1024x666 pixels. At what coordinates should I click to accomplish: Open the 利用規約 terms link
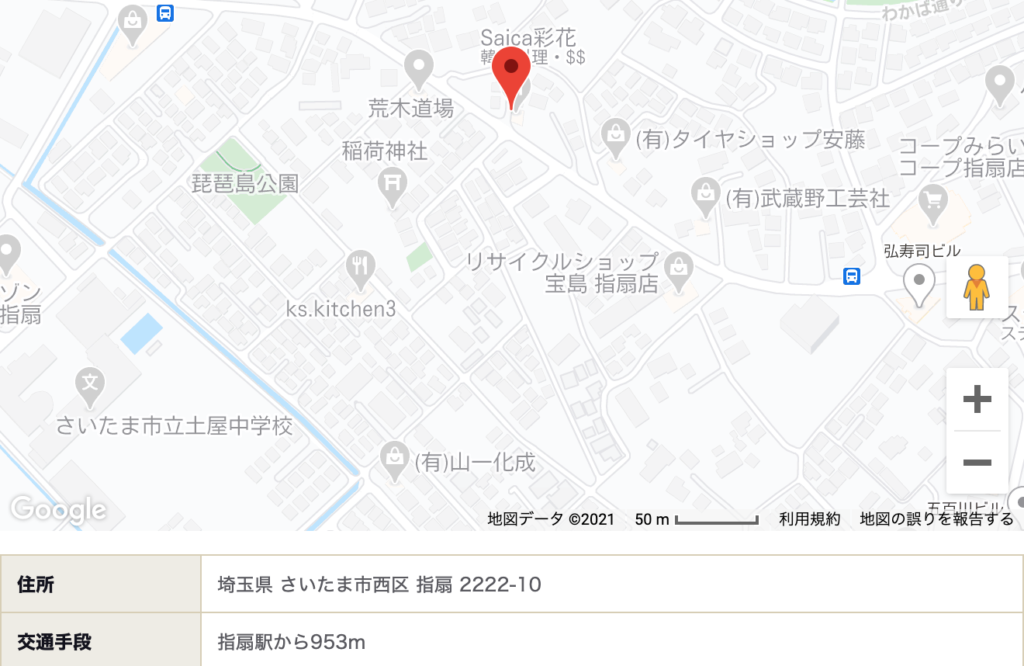pyautogui.click(x=810, y=519)
